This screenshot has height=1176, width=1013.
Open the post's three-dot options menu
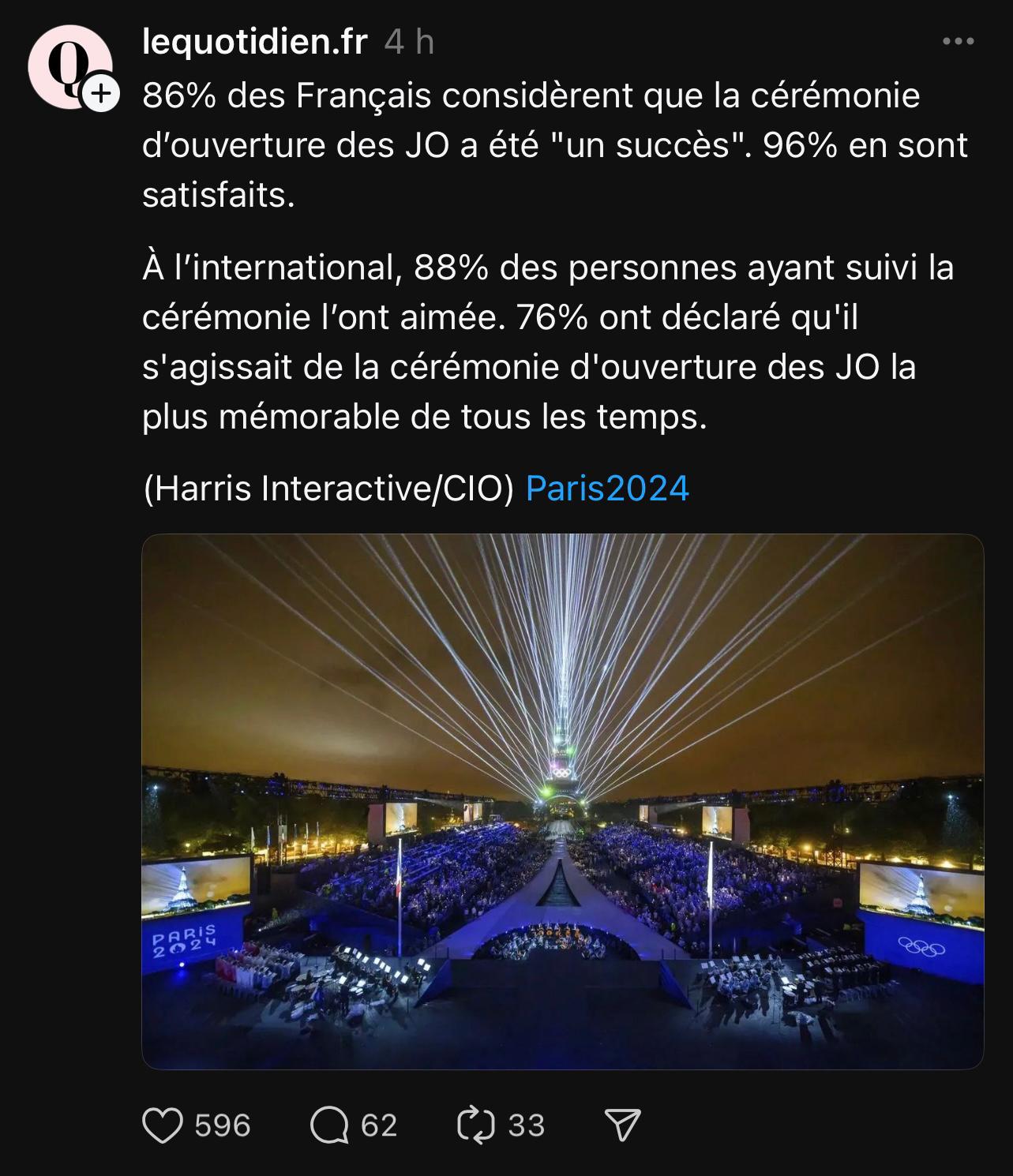(958, 42)
